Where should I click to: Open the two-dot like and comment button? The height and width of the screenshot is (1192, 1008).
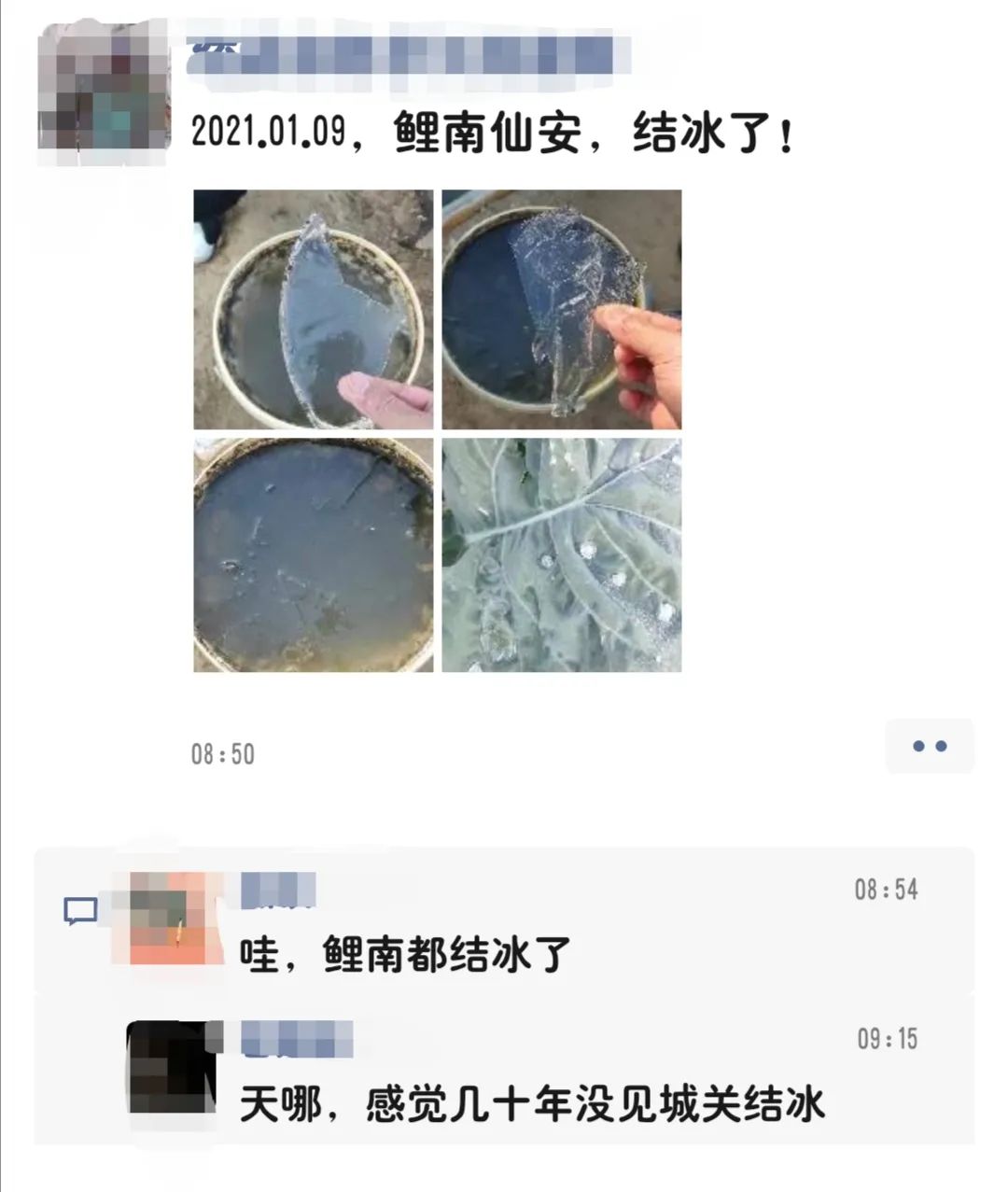pos(929,746)
